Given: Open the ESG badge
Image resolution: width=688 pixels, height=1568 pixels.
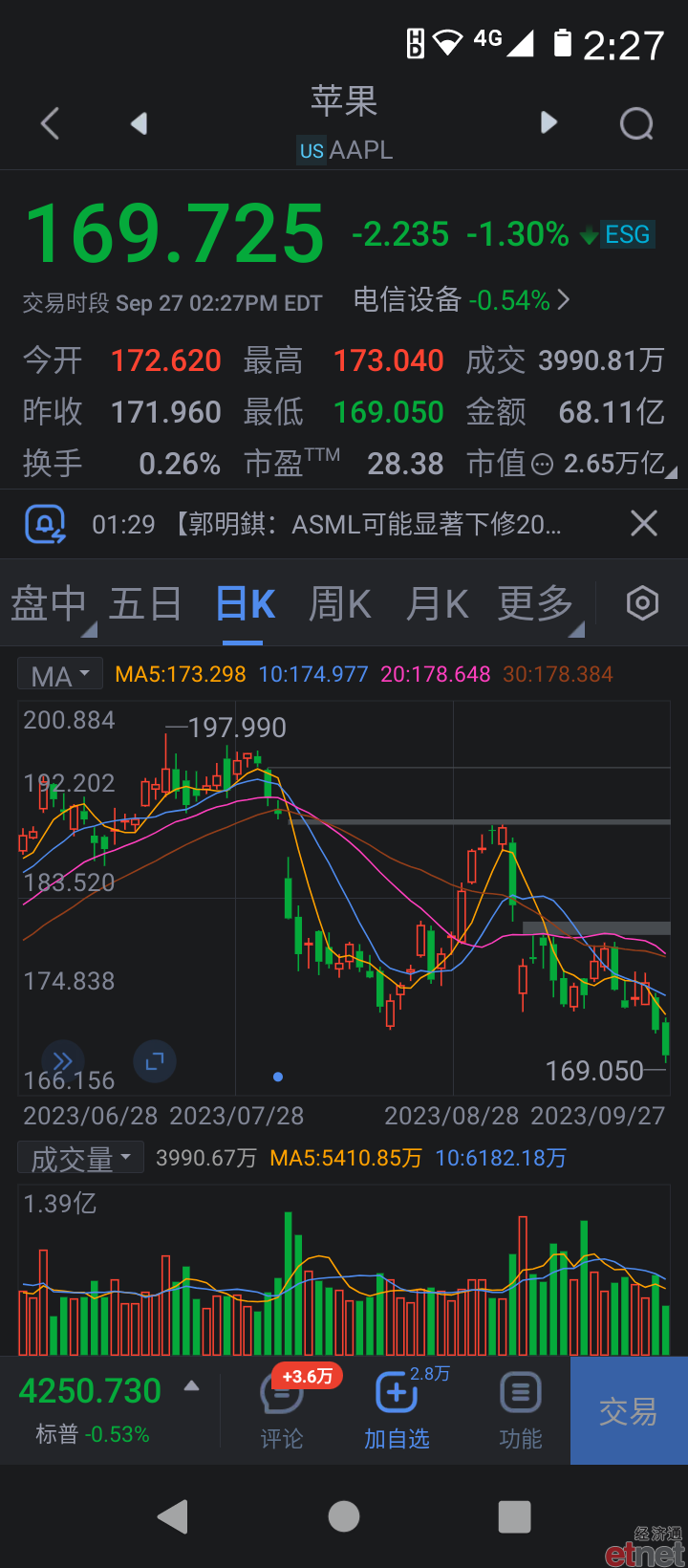Looking at the screenshot, I should [x=628, y=234].
